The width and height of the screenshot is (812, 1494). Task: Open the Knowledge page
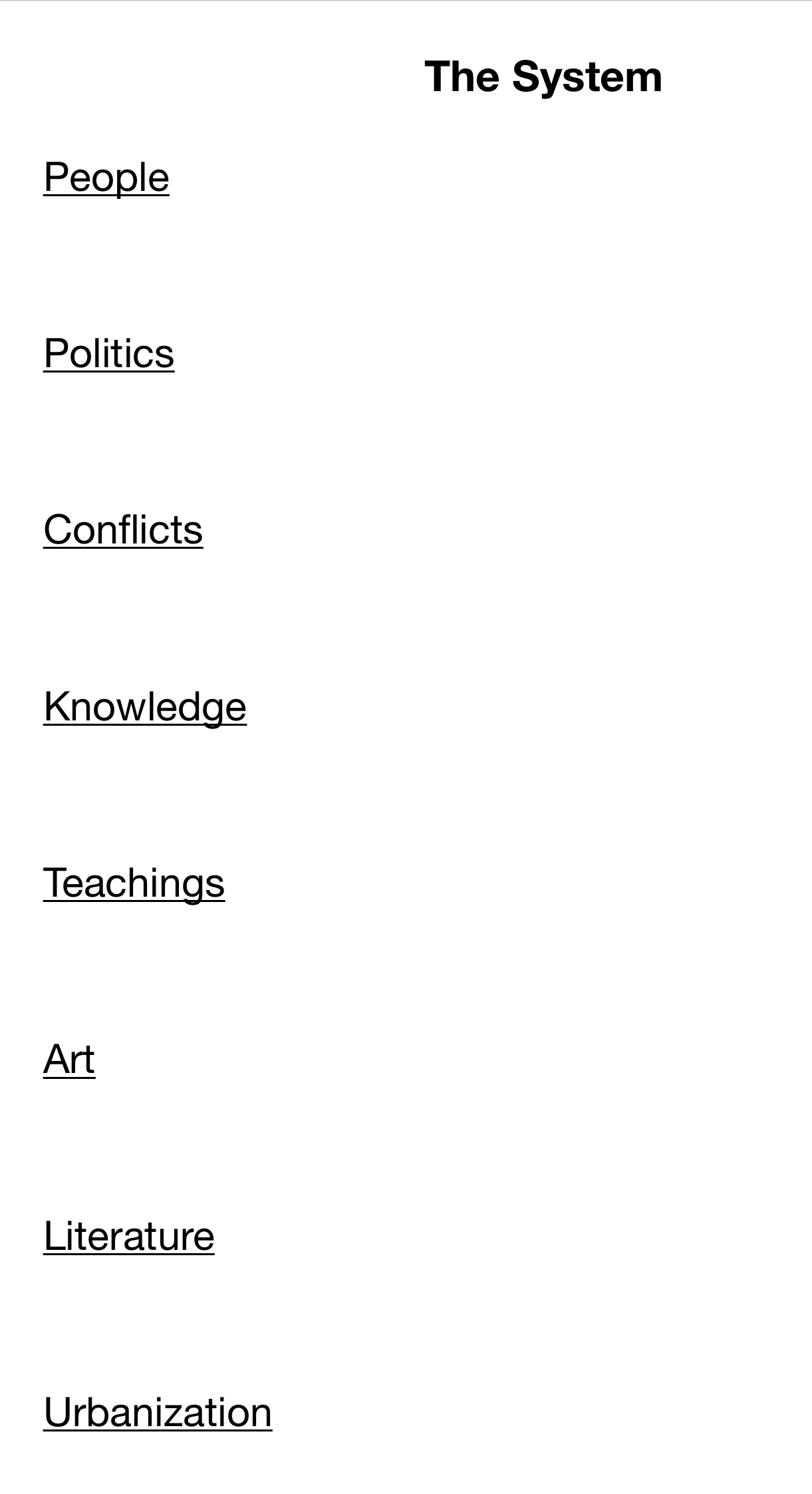click(145, 706)
